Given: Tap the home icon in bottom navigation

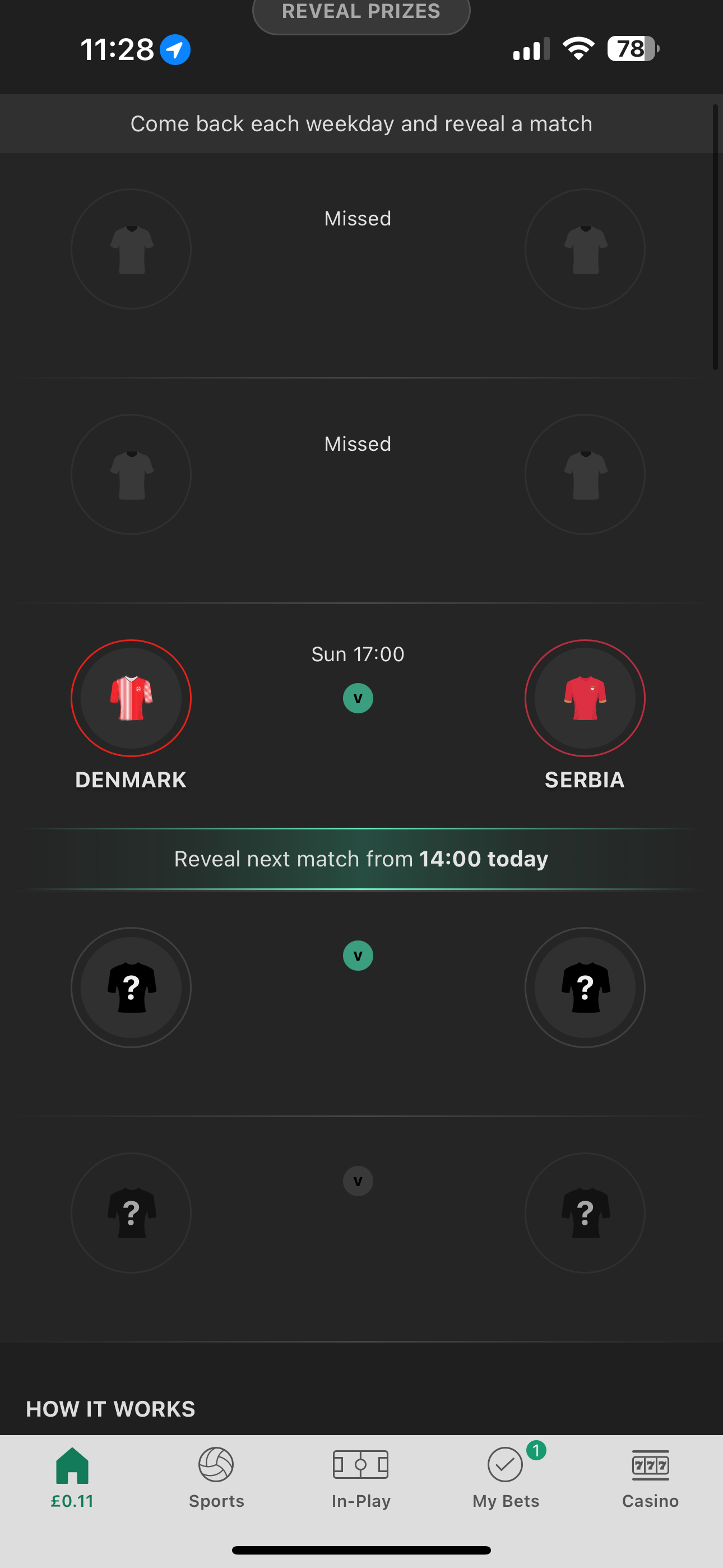Looking at the screenshot, I should pos(72,1467).
